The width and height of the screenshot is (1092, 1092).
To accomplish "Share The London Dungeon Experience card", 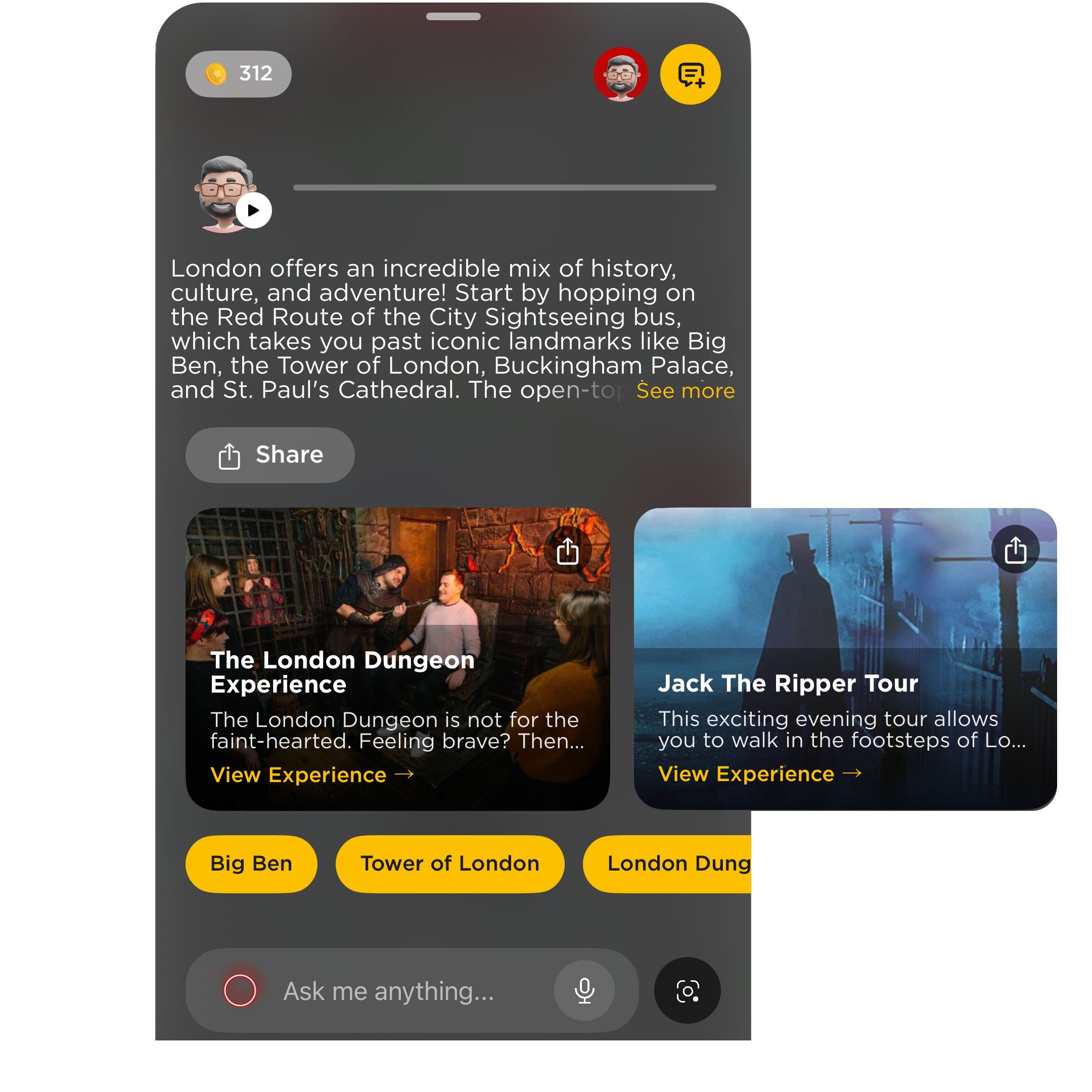I will pyautogui.click(x=567, y=551).
